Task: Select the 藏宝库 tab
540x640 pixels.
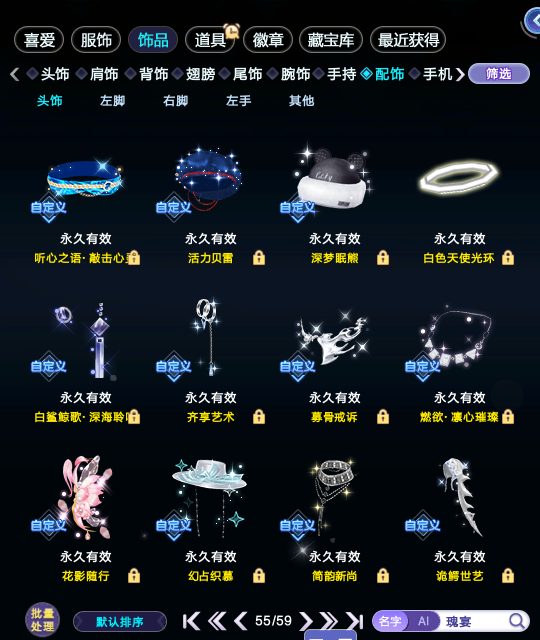Action: [331, 40]
